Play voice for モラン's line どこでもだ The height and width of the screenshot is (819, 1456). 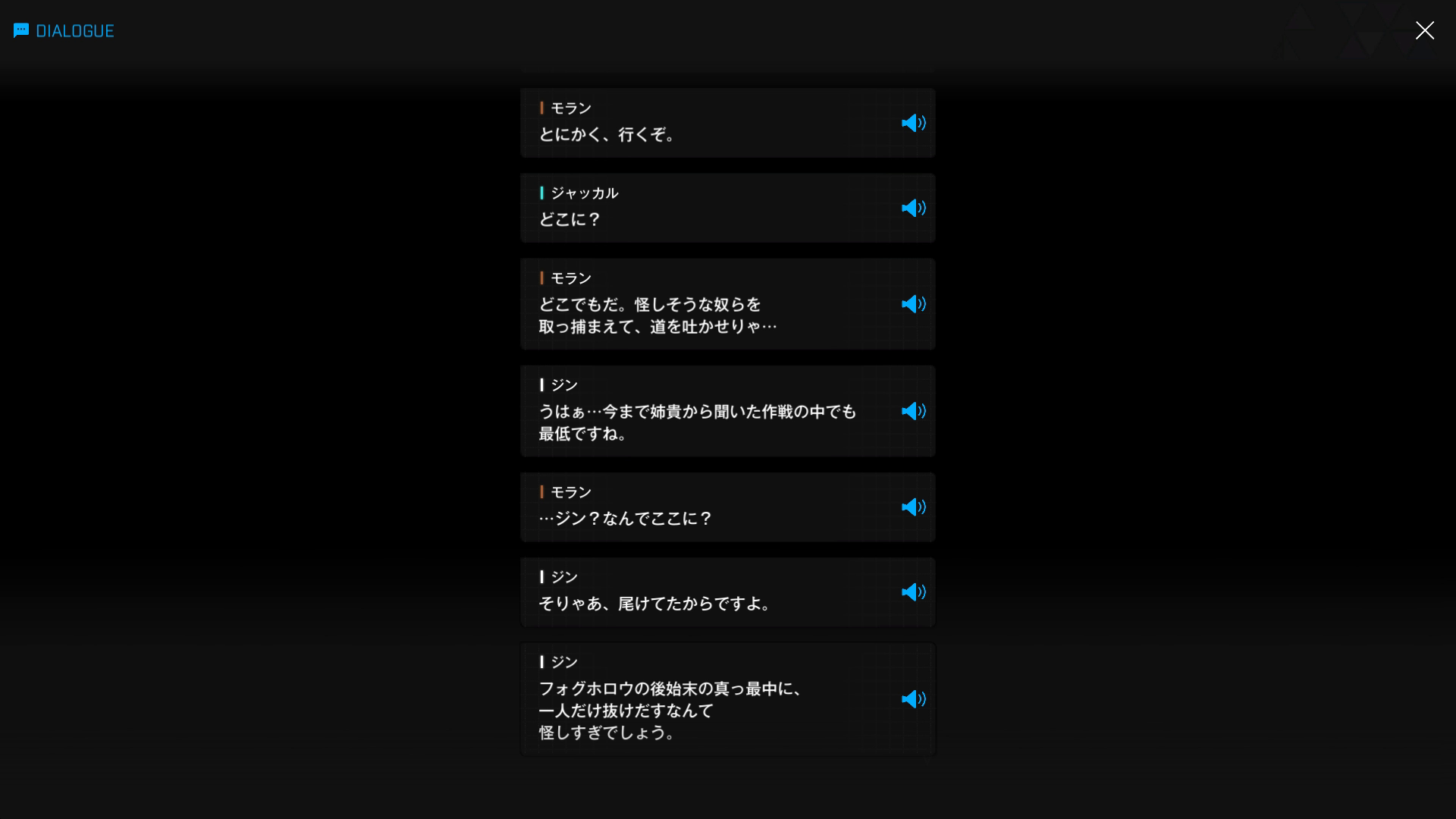click(x=913, y=304)
